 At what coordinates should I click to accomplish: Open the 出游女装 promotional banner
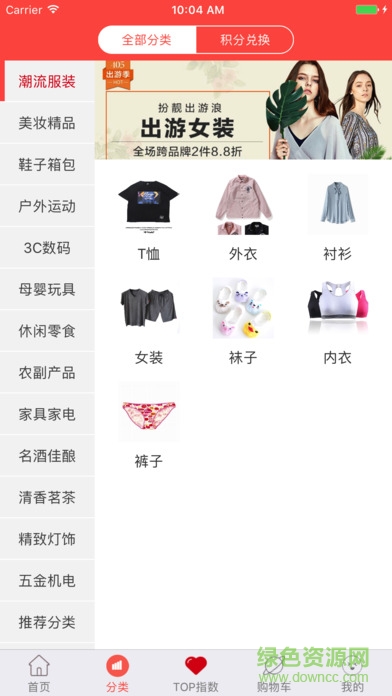pos(243,110)
